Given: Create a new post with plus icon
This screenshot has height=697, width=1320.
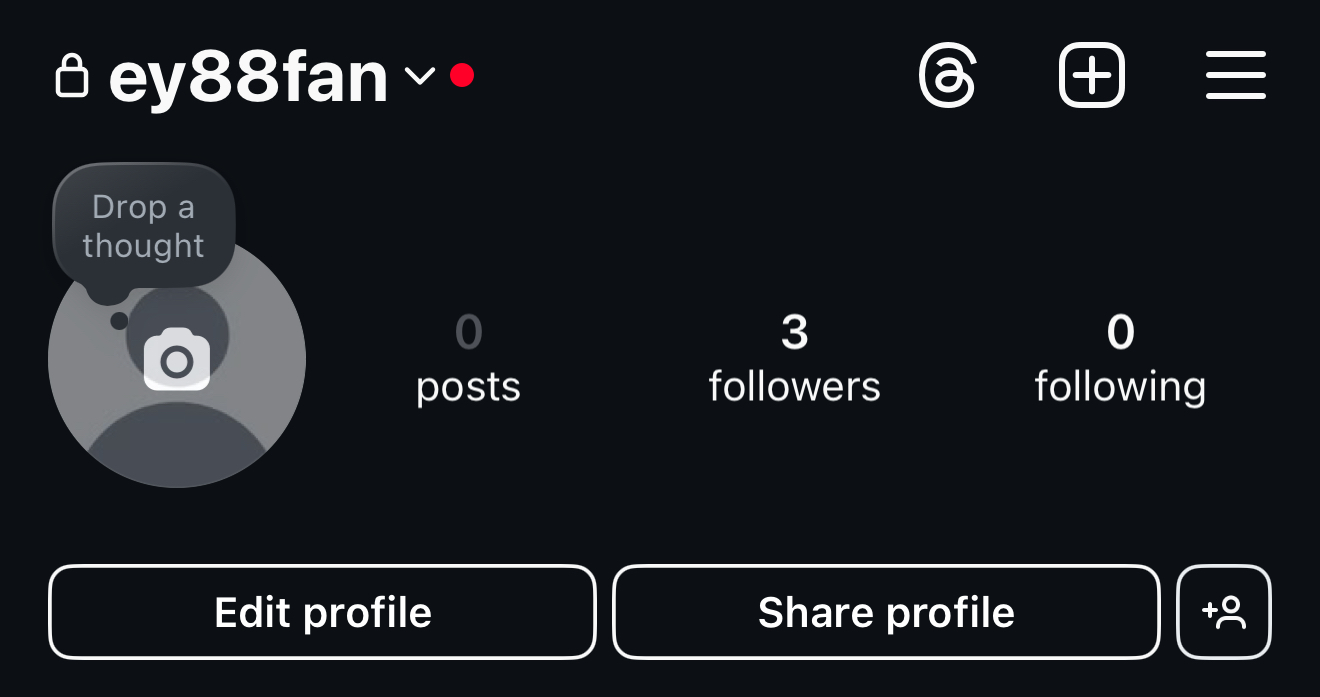Looking at the screenshot, I should coord(1091,76).
